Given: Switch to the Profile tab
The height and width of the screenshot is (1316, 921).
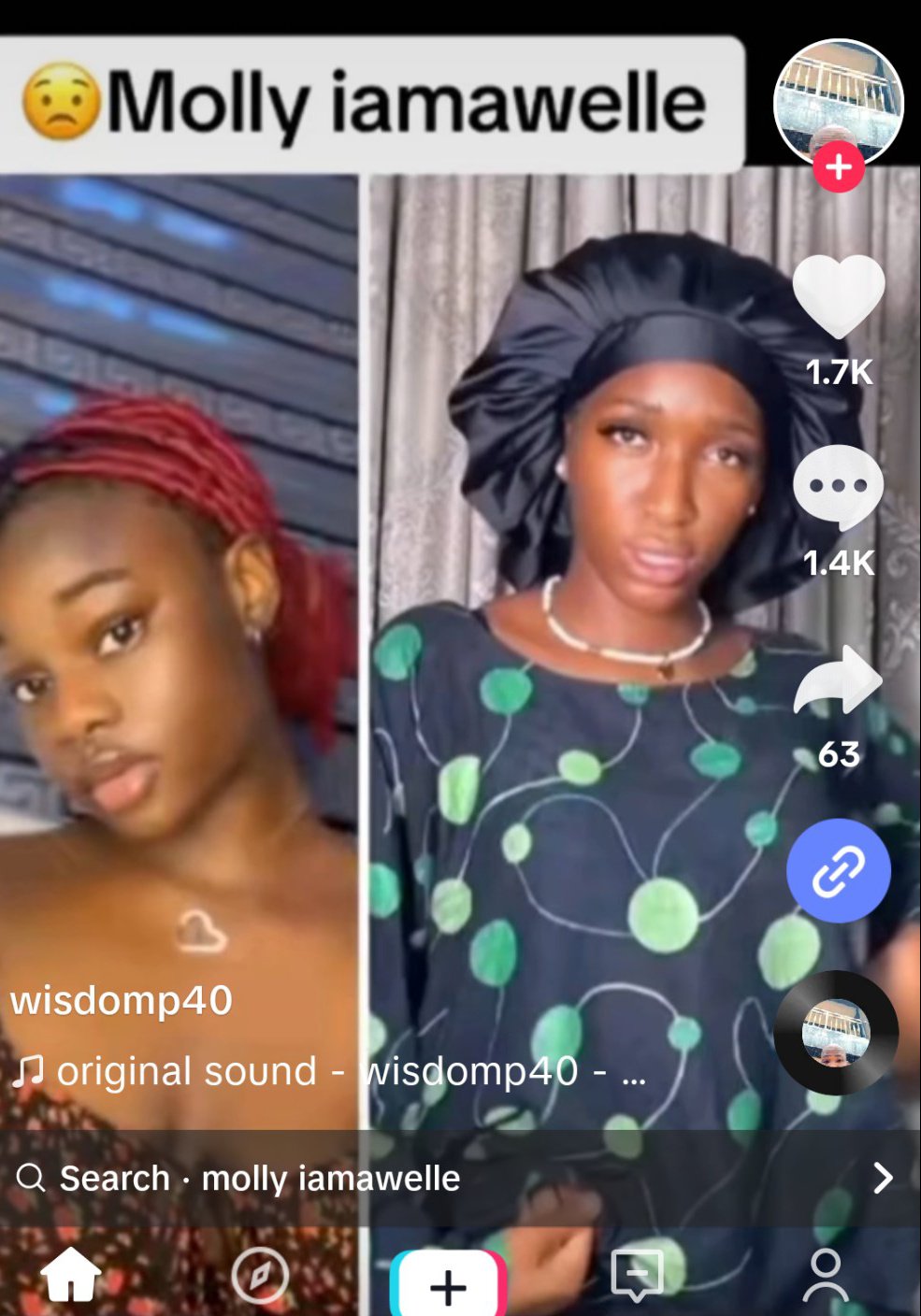Looking at the screenshot, I should click(x=826, y=1275).
